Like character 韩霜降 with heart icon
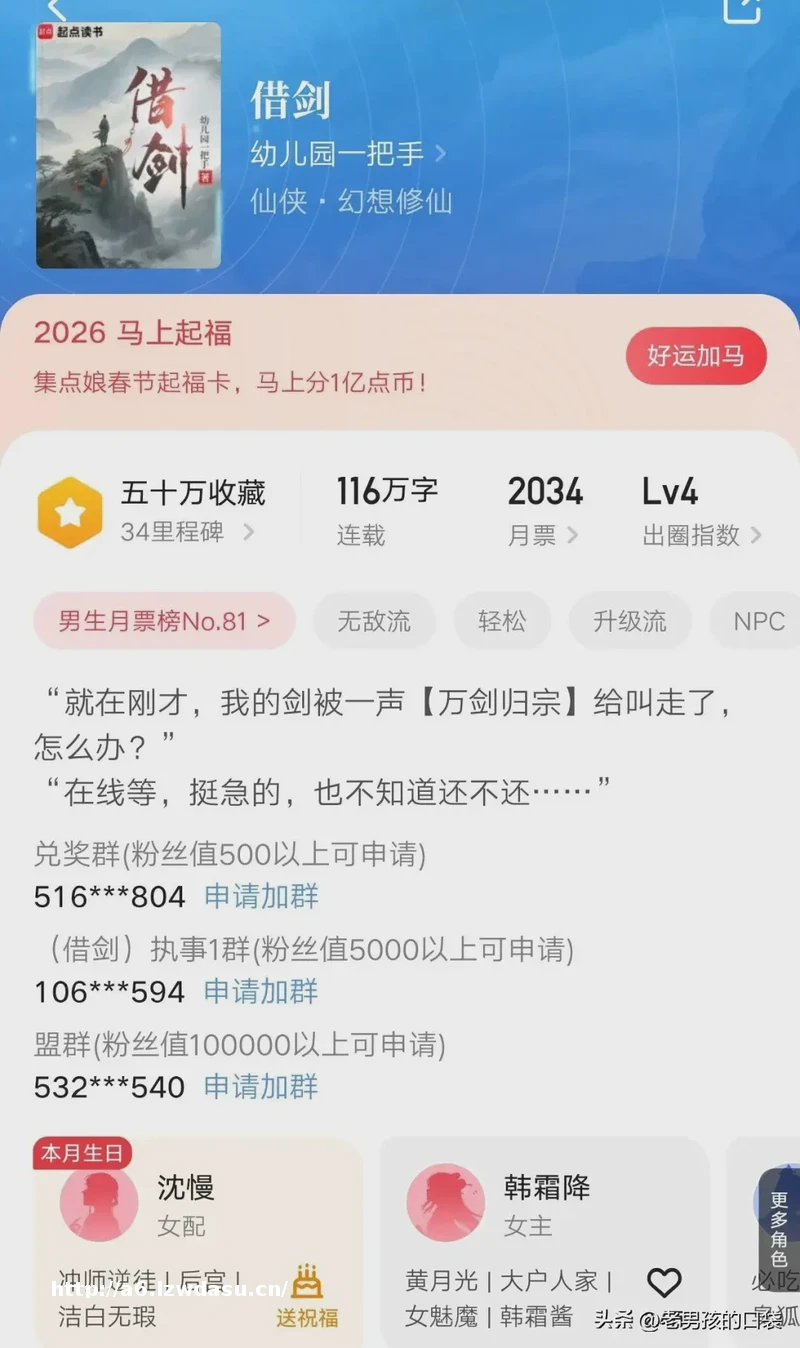 coord(664,1283)
